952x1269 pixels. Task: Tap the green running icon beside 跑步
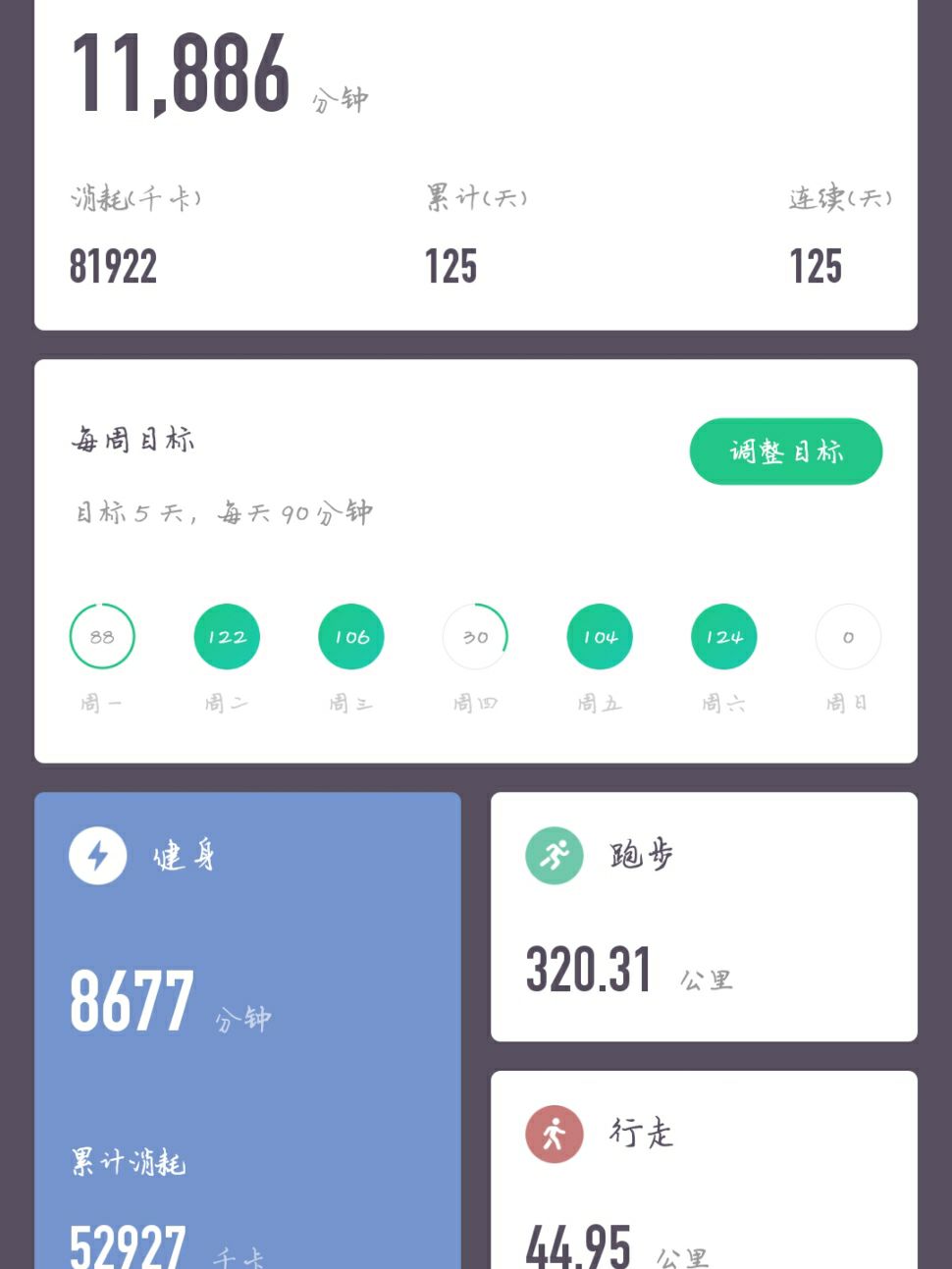(x=554, y=855)
